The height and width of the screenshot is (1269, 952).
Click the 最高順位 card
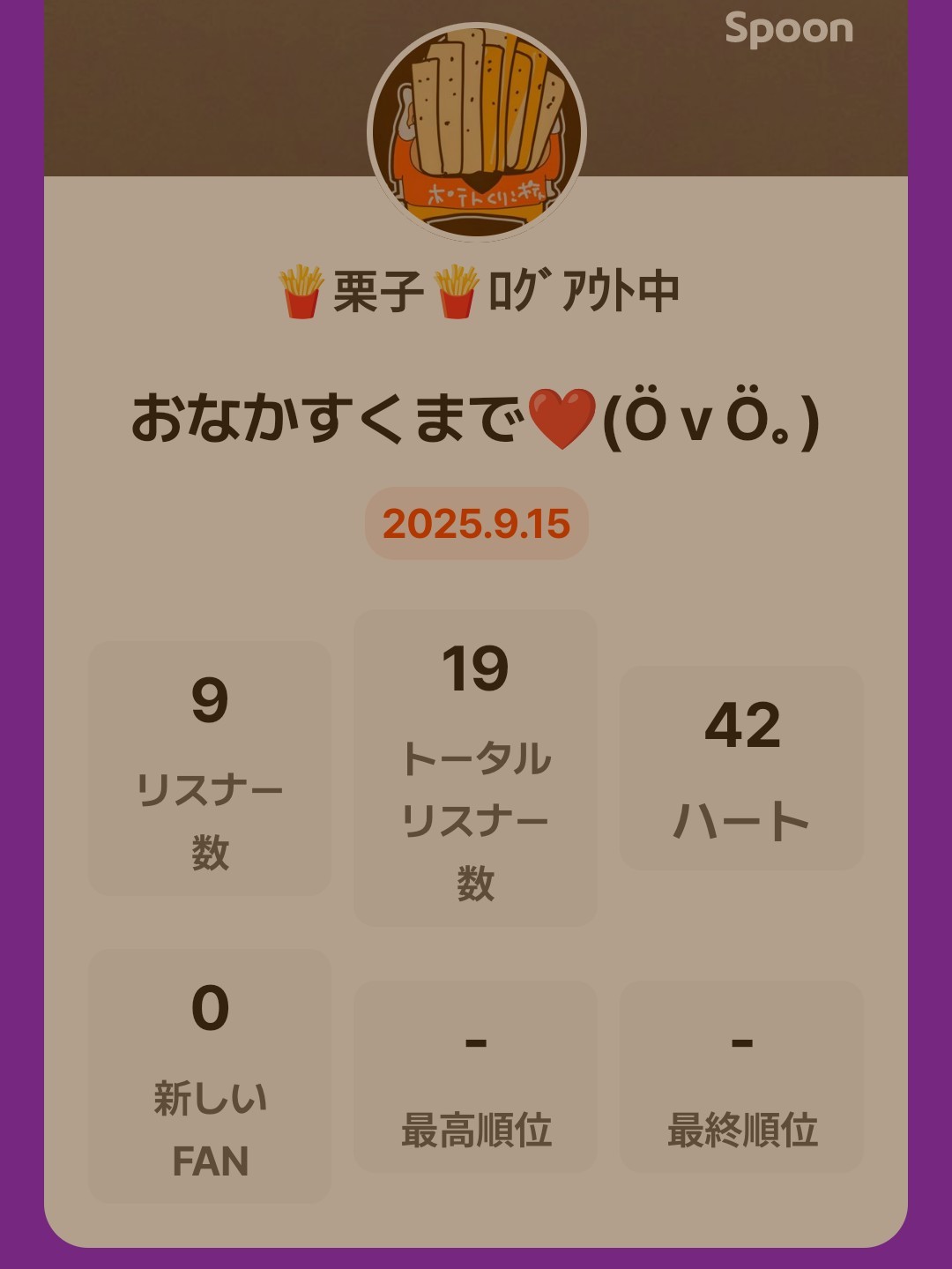pos(476,1076)
